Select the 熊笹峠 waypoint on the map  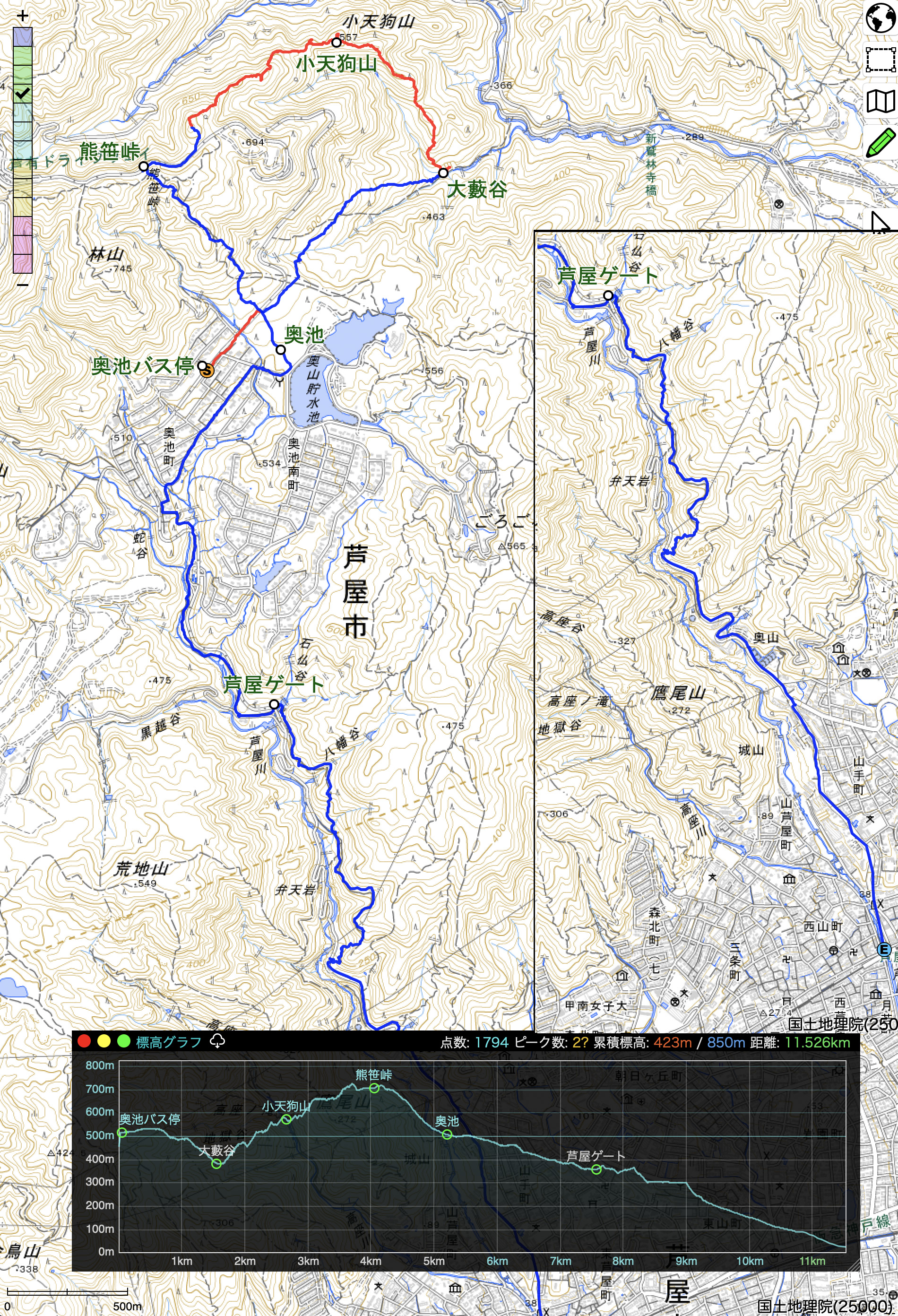coord(144,166)
